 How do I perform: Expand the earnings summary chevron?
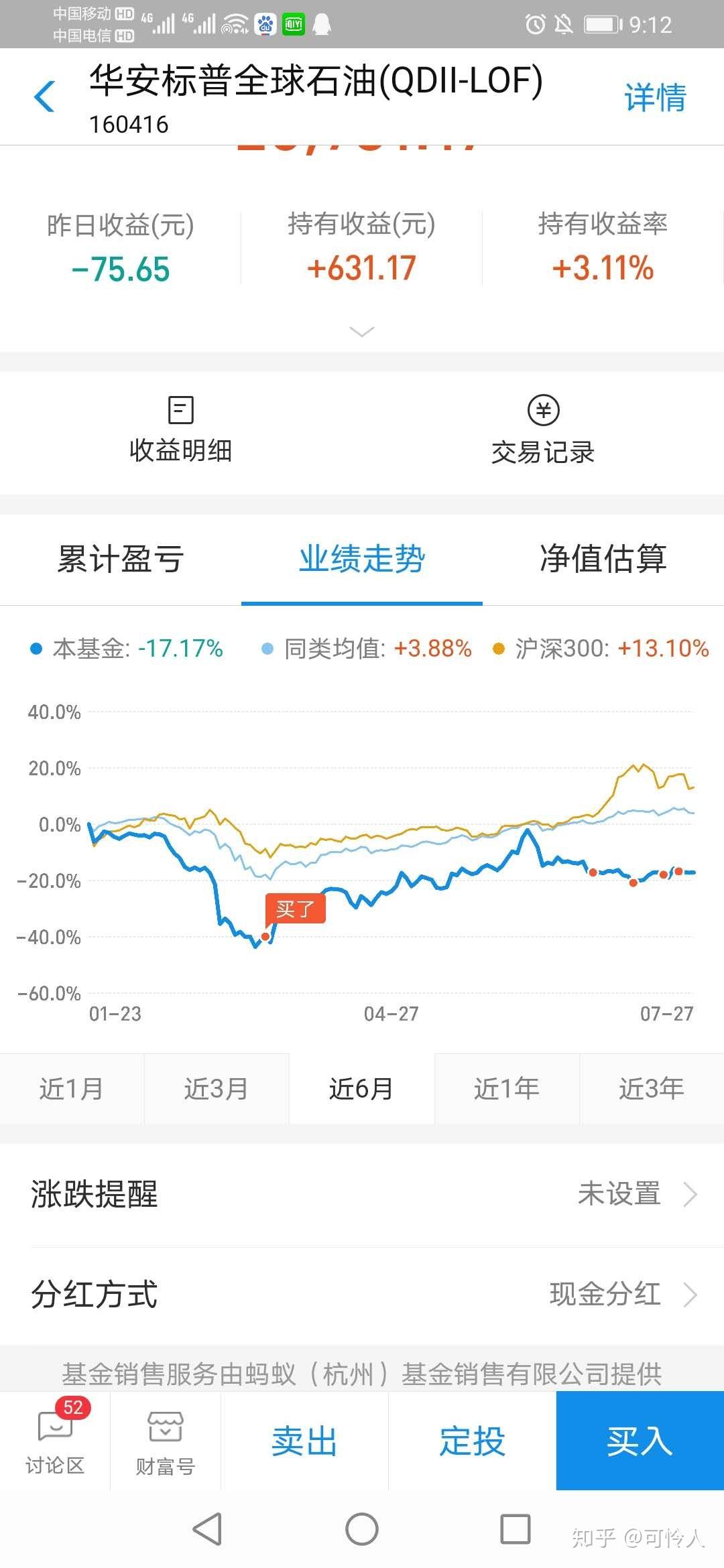point(362,332)
